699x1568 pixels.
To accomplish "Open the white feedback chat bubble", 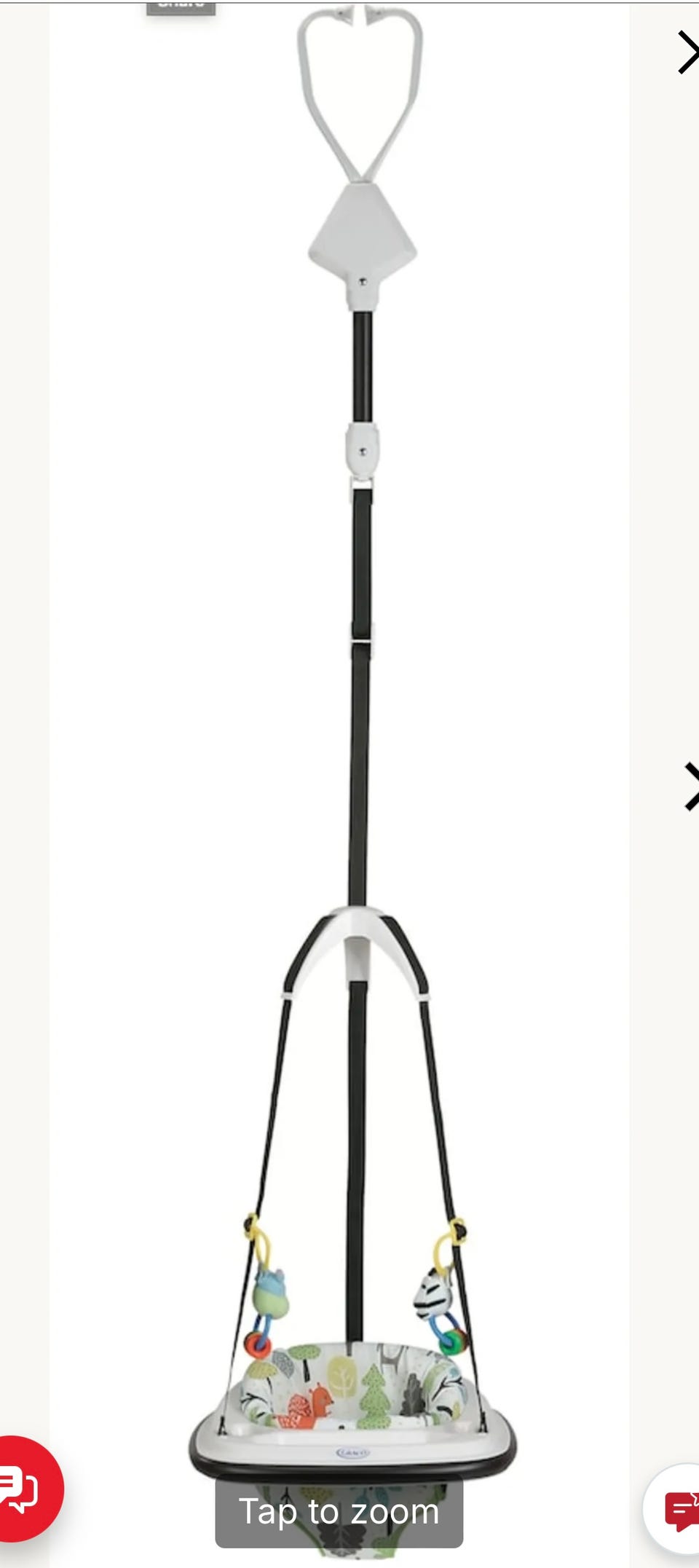I will click(677, 1508).
